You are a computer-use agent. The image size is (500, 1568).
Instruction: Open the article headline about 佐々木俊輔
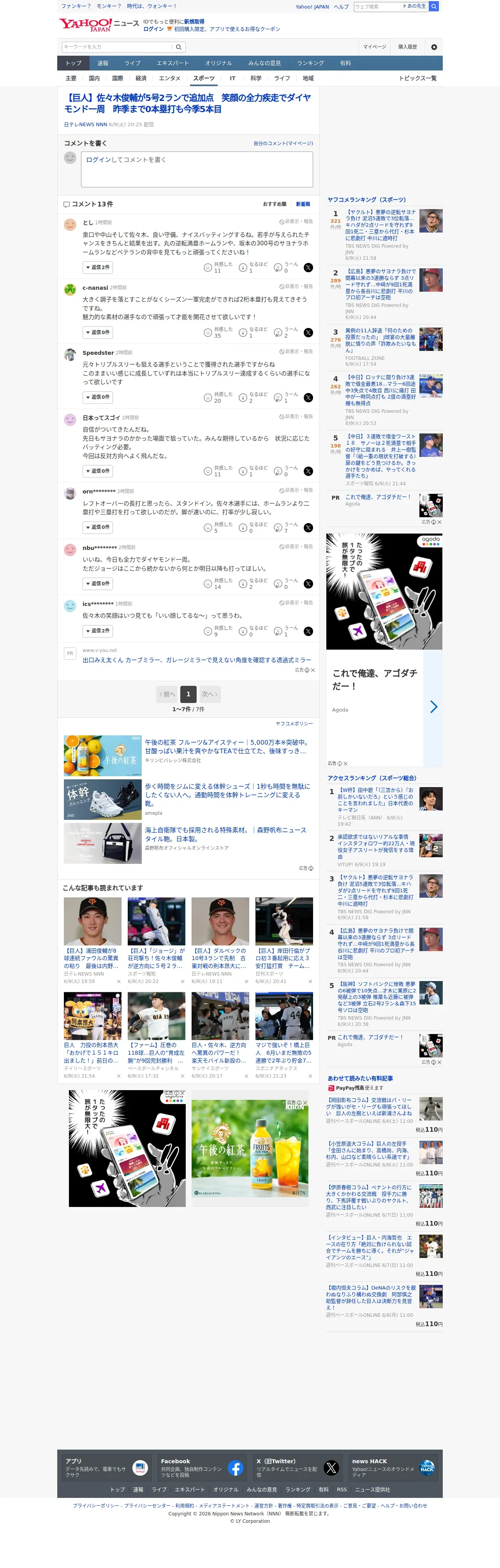pos(188,104)
